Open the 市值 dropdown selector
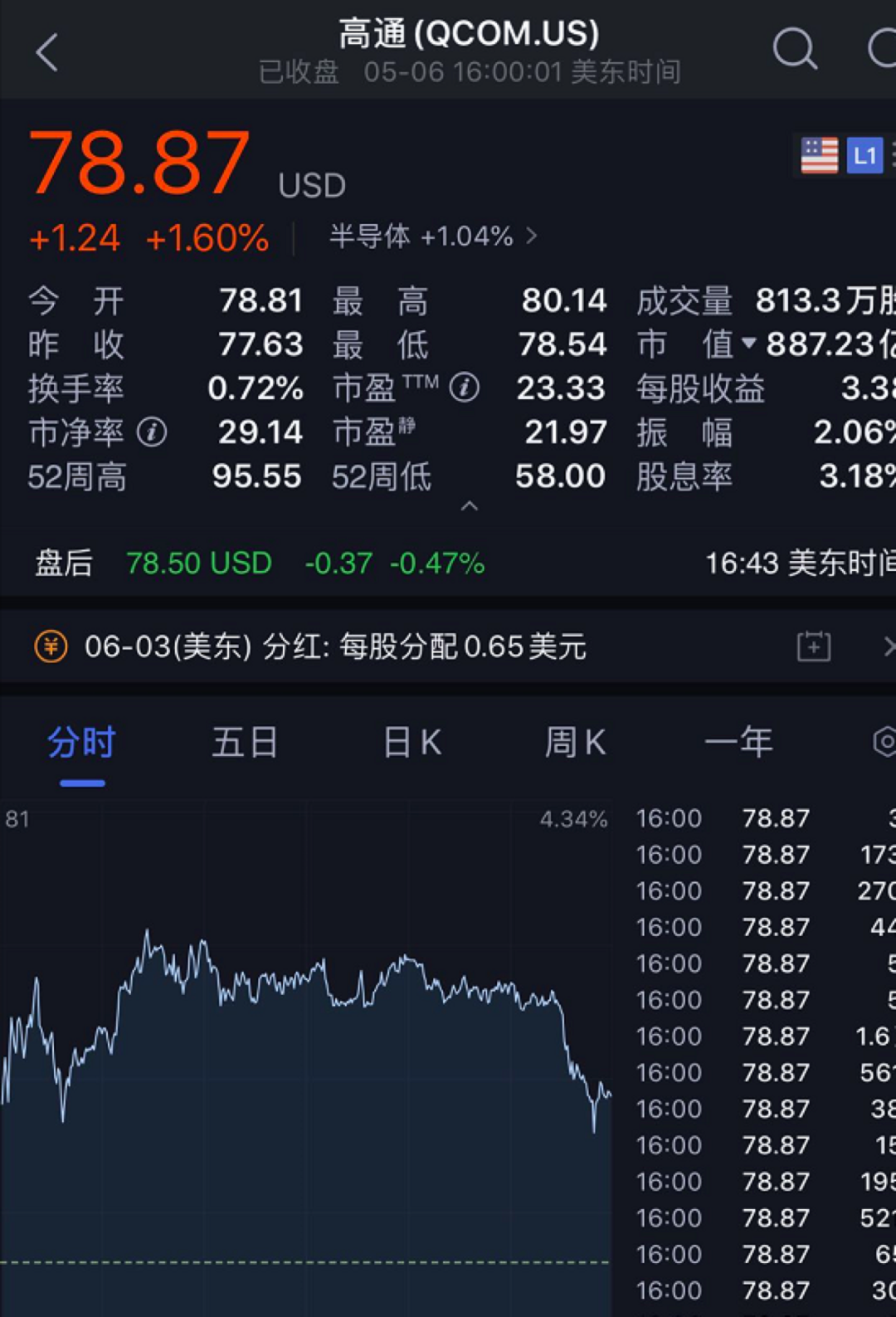The width and height of the screenshot is (896, 1317). click(748, 344)
